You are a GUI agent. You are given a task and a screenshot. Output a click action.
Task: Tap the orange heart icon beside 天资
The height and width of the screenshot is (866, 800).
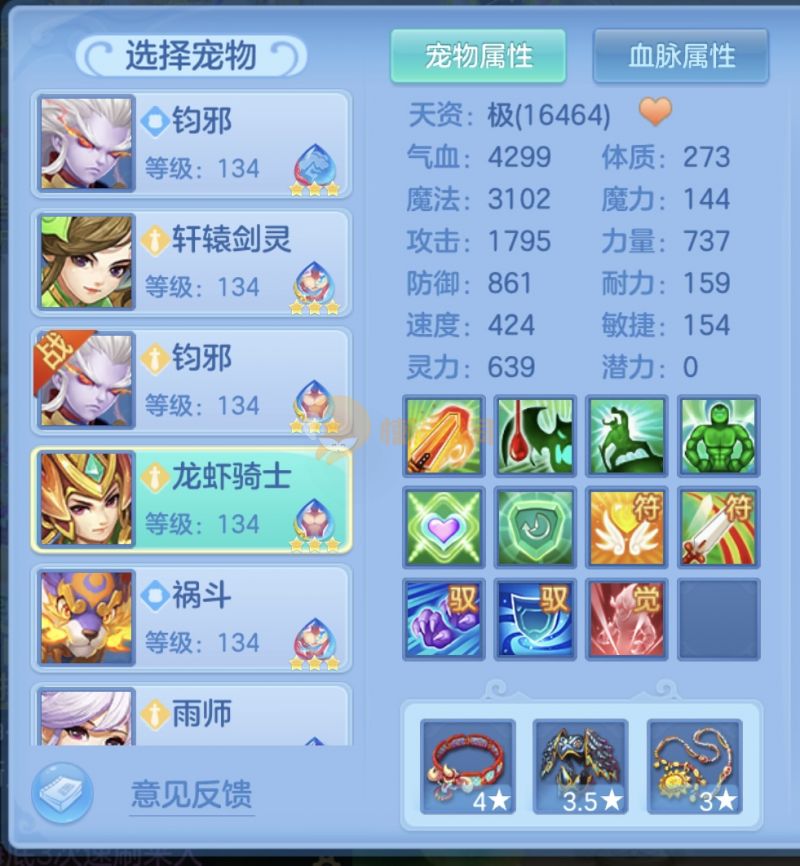[x=656, y=113]
